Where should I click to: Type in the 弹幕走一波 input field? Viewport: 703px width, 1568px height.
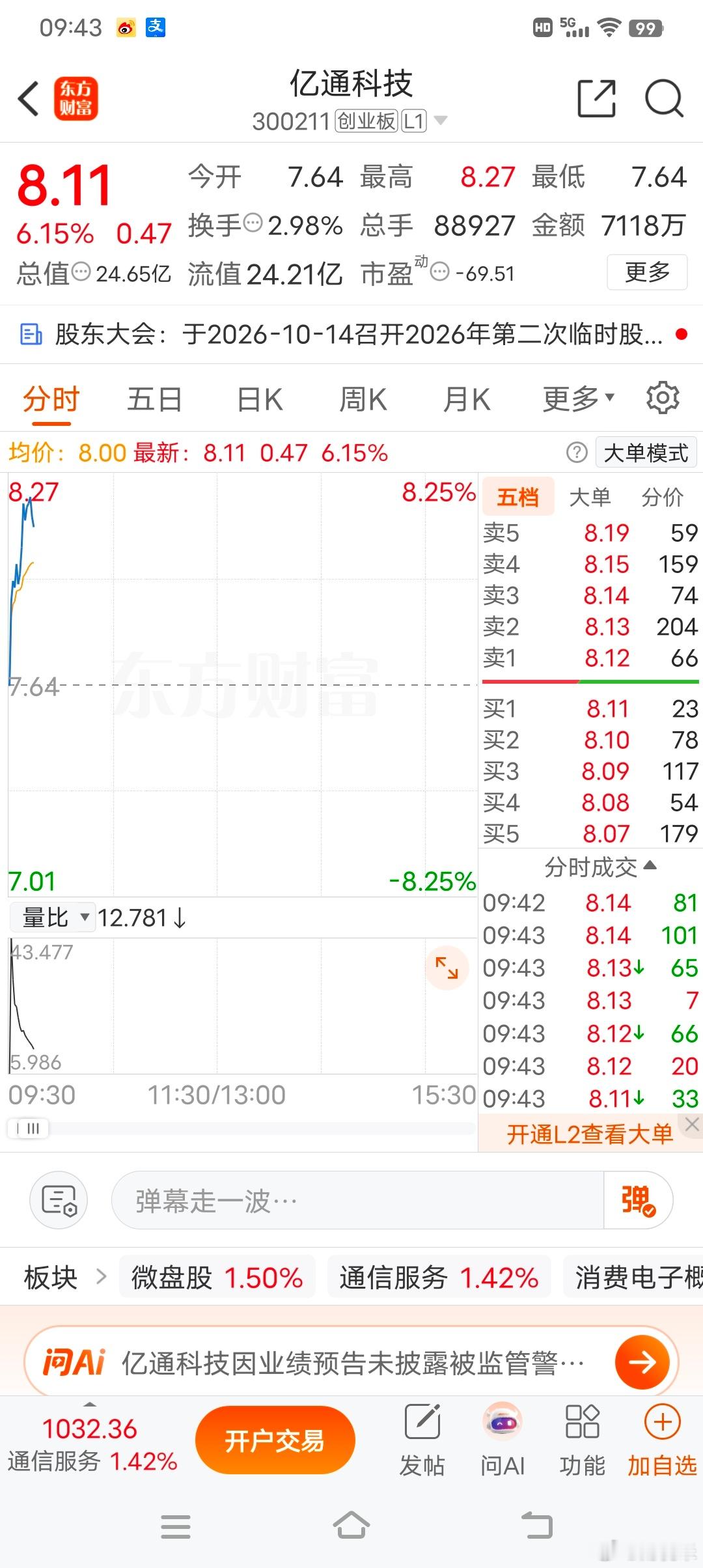click(358, 1200)
